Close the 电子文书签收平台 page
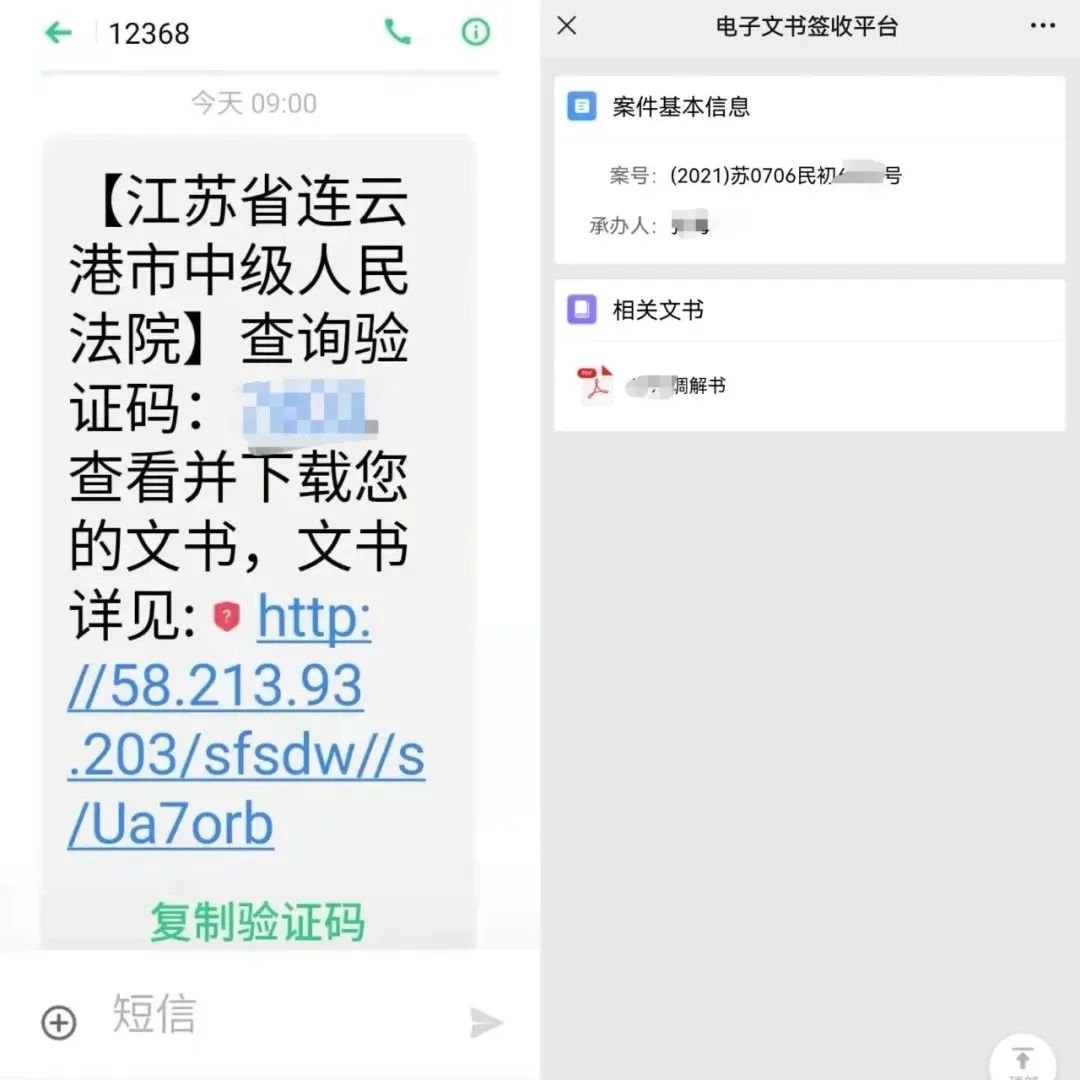 [x=567, y=26]
